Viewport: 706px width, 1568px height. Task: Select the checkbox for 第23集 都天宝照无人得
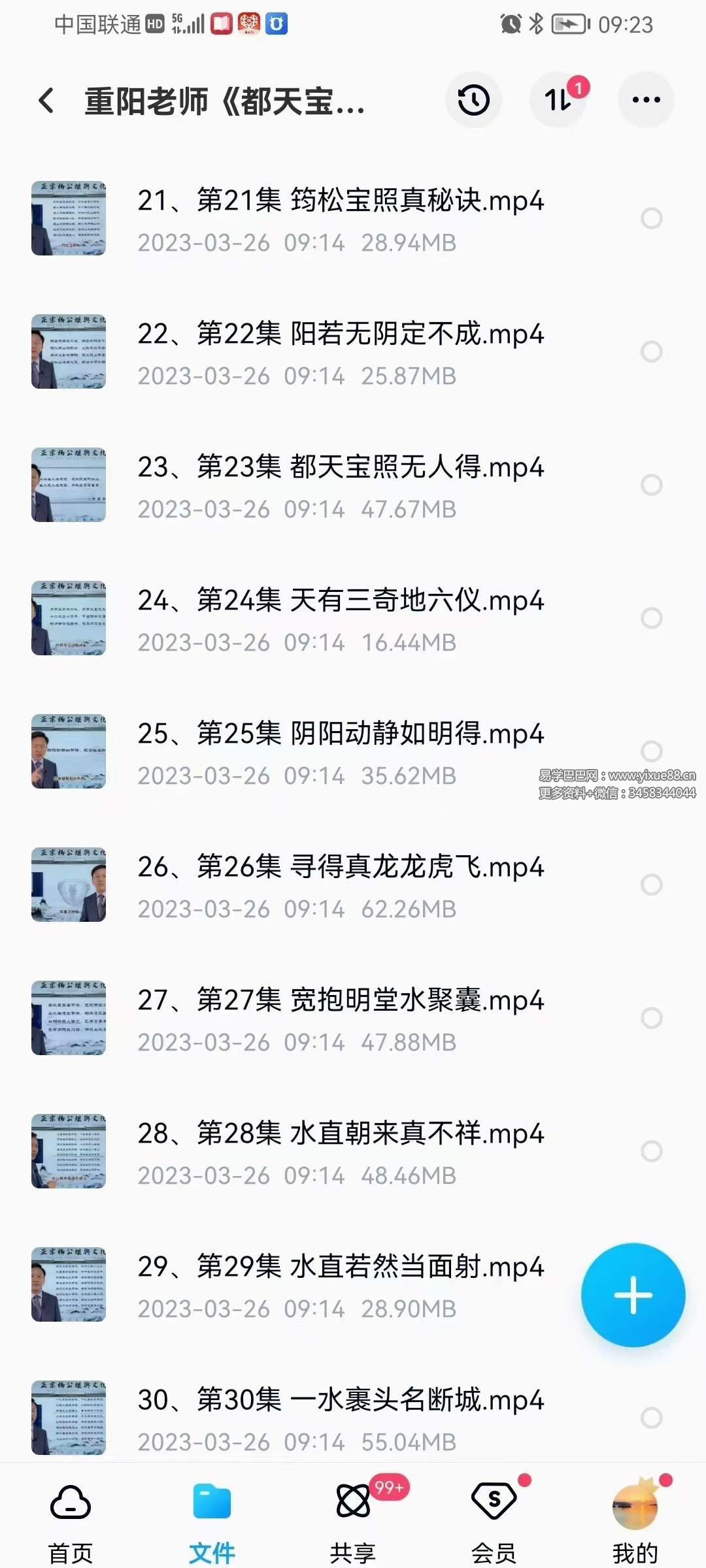coord(651,485)
